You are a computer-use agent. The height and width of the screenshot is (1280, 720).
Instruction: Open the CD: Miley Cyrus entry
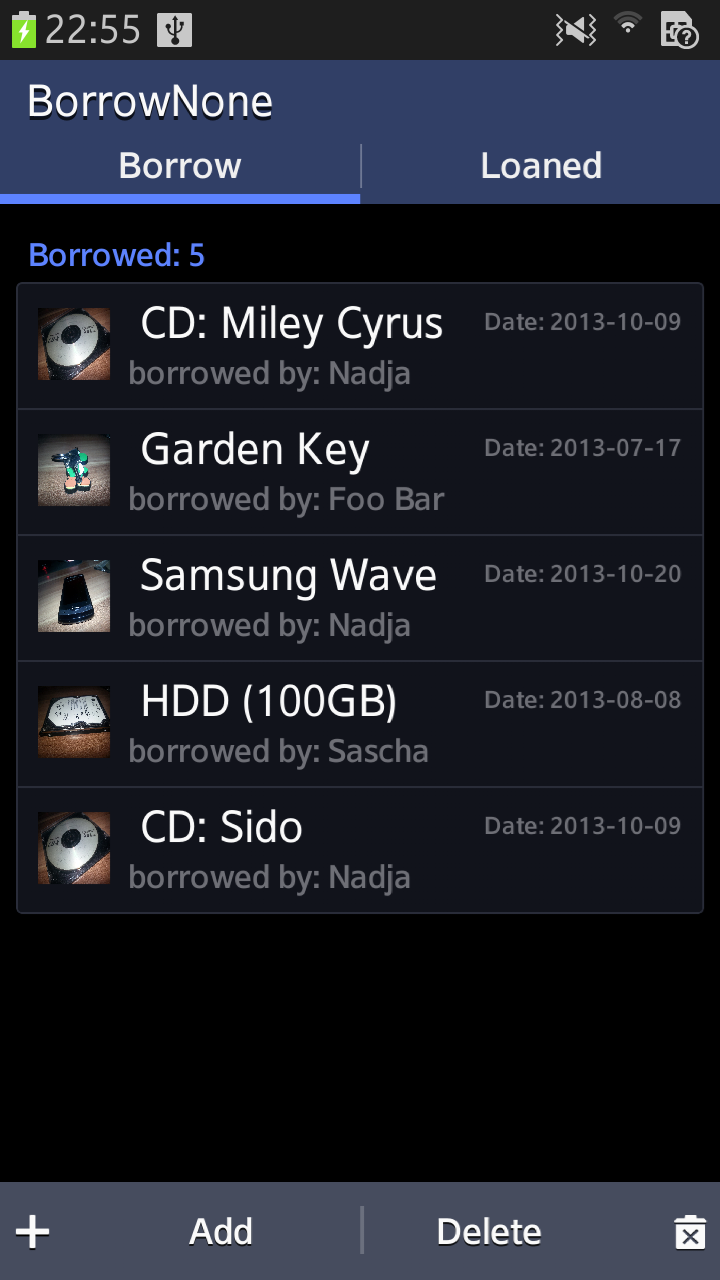360,346
